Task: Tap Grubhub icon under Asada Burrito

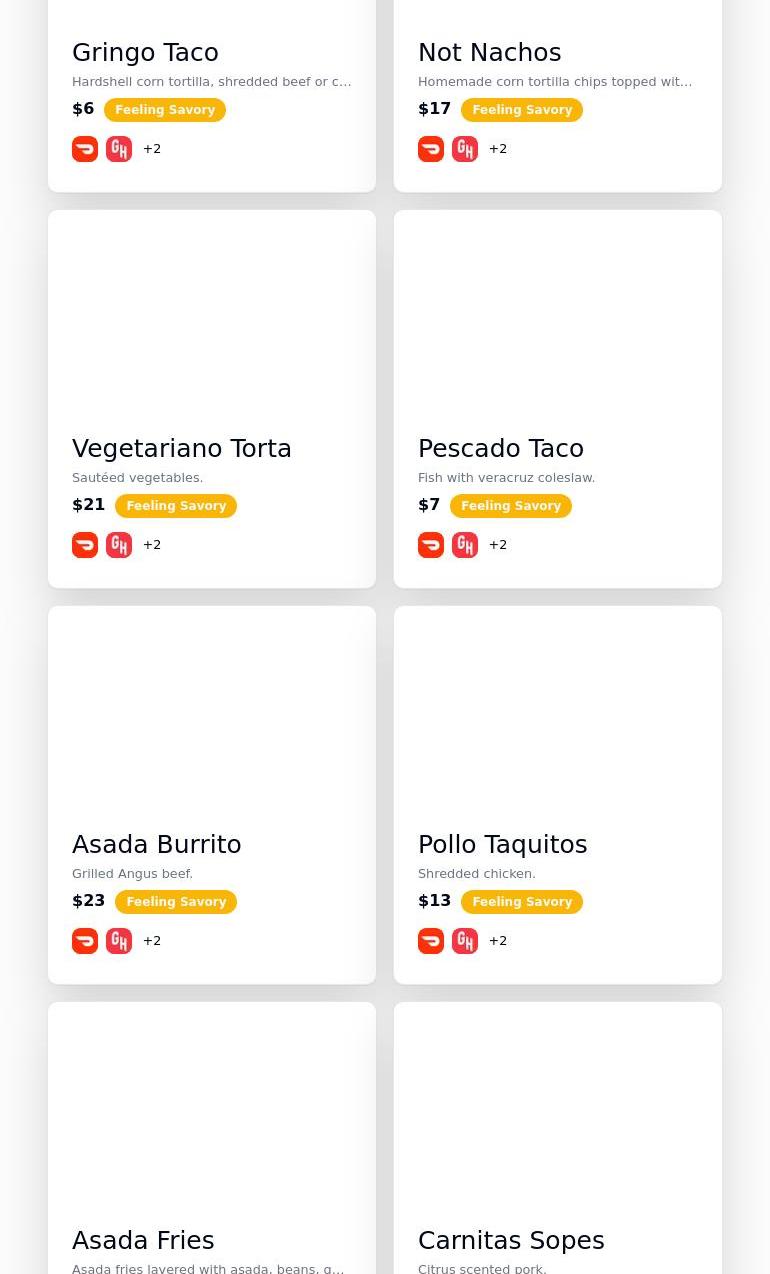Action: [119, 941]
